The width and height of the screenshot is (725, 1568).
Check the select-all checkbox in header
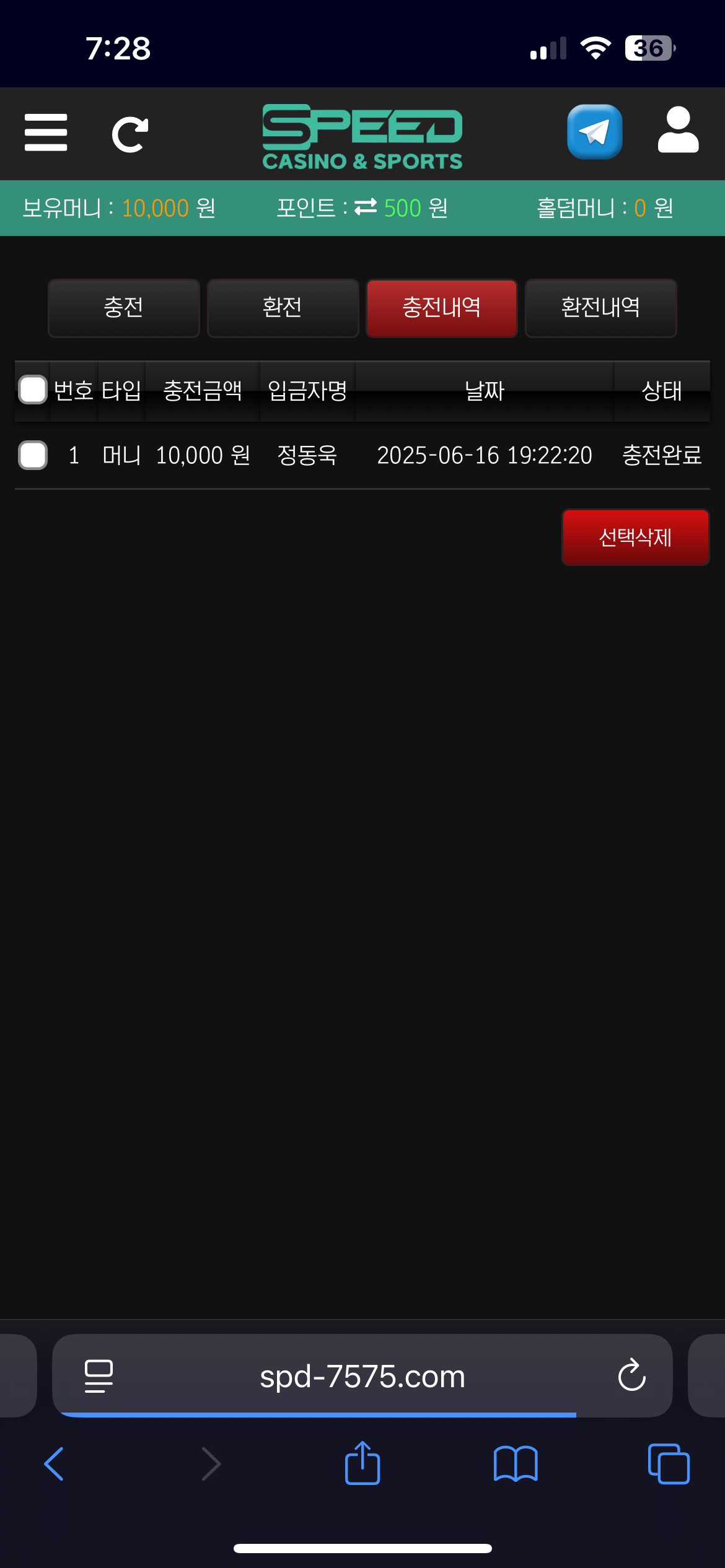click(x=33, y=390)
